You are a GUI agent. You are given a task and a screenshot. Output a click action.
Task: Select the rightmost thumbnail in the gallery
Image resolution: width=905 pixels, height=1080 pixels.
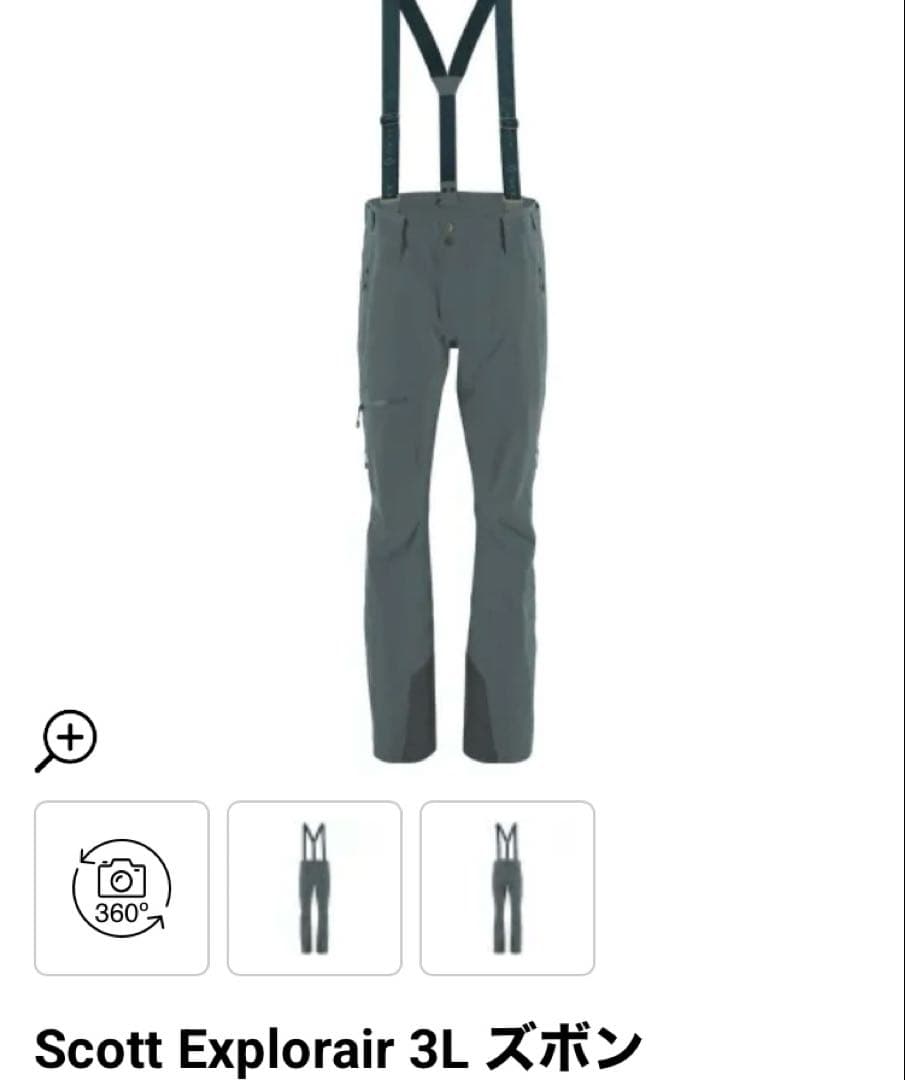pyautogui.click(x=507, y=886)
